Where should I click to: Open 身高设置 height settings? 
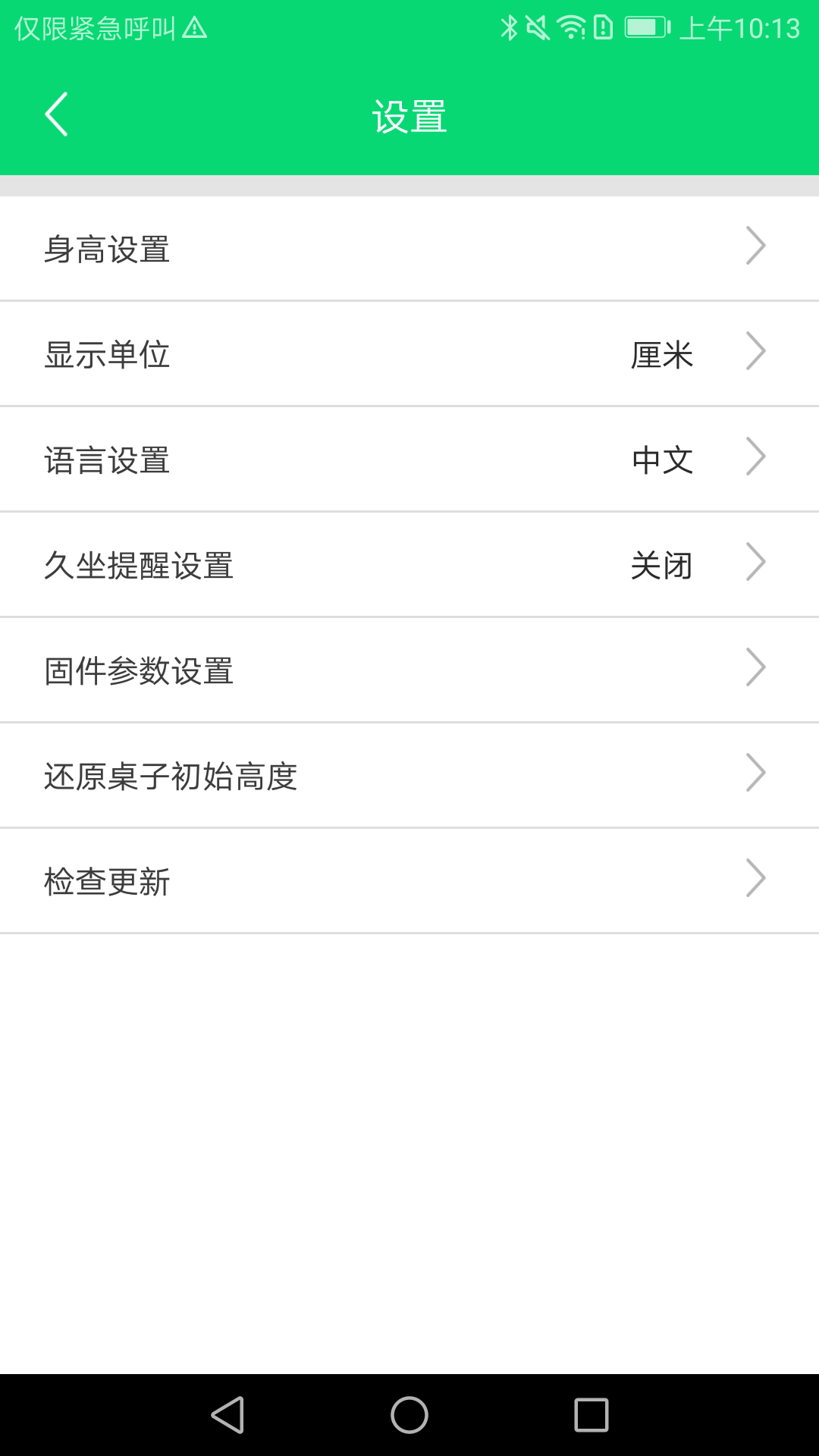[x=409, y=248]
